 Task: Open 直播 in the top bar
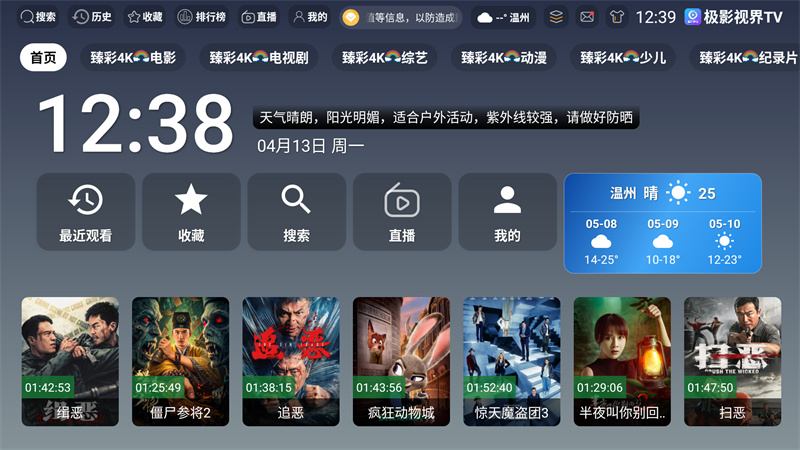[258, 17]
